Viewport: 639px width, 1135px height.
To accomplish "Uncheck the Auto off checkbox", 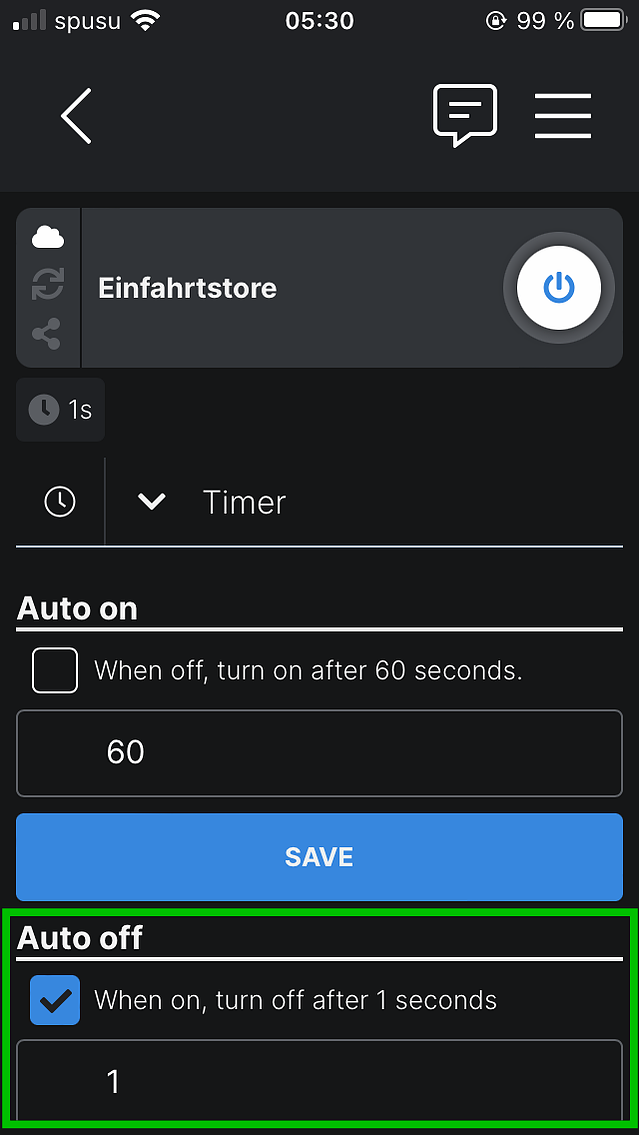I will 55,1000.
